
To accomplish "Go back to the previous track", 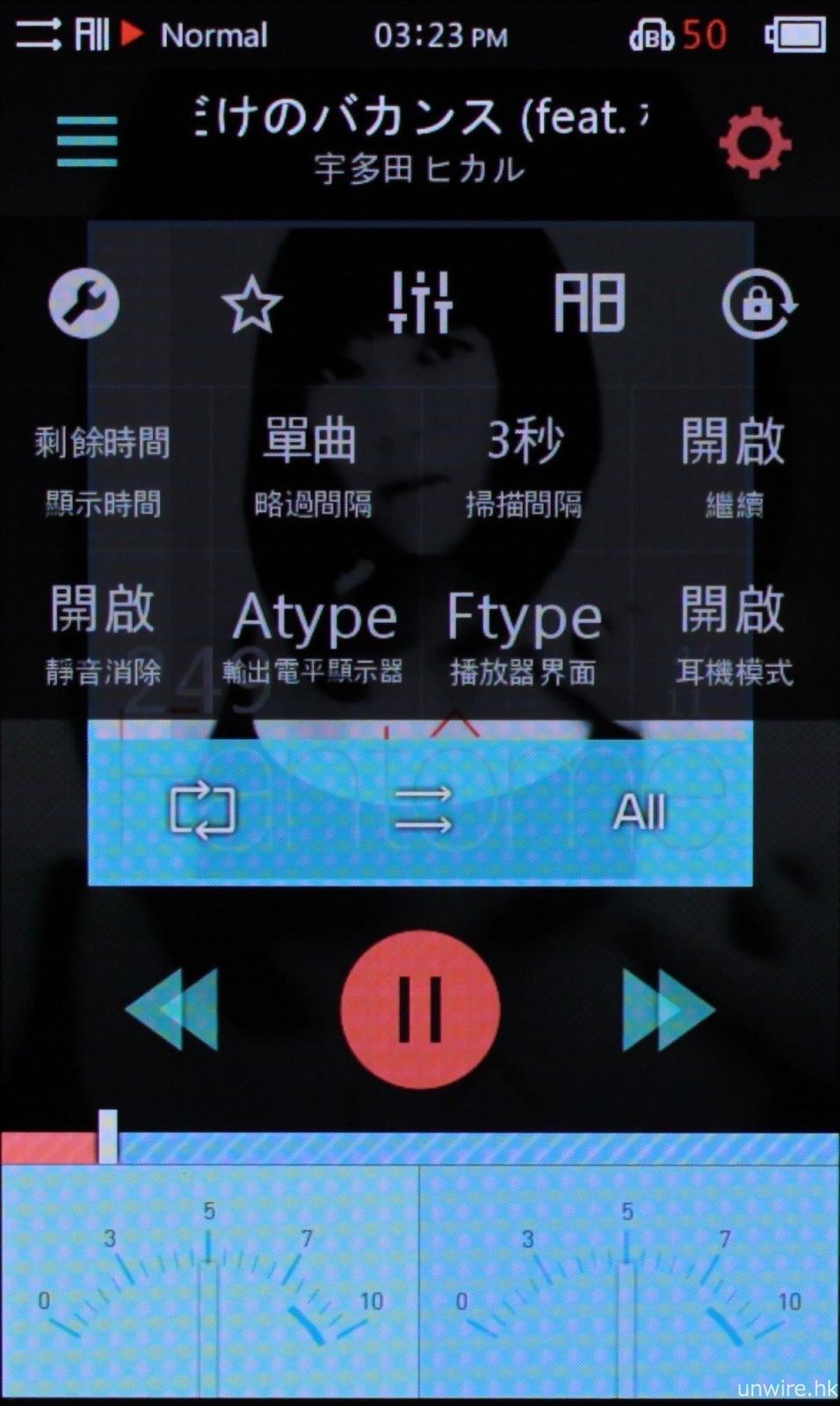I will [173, 1010].
